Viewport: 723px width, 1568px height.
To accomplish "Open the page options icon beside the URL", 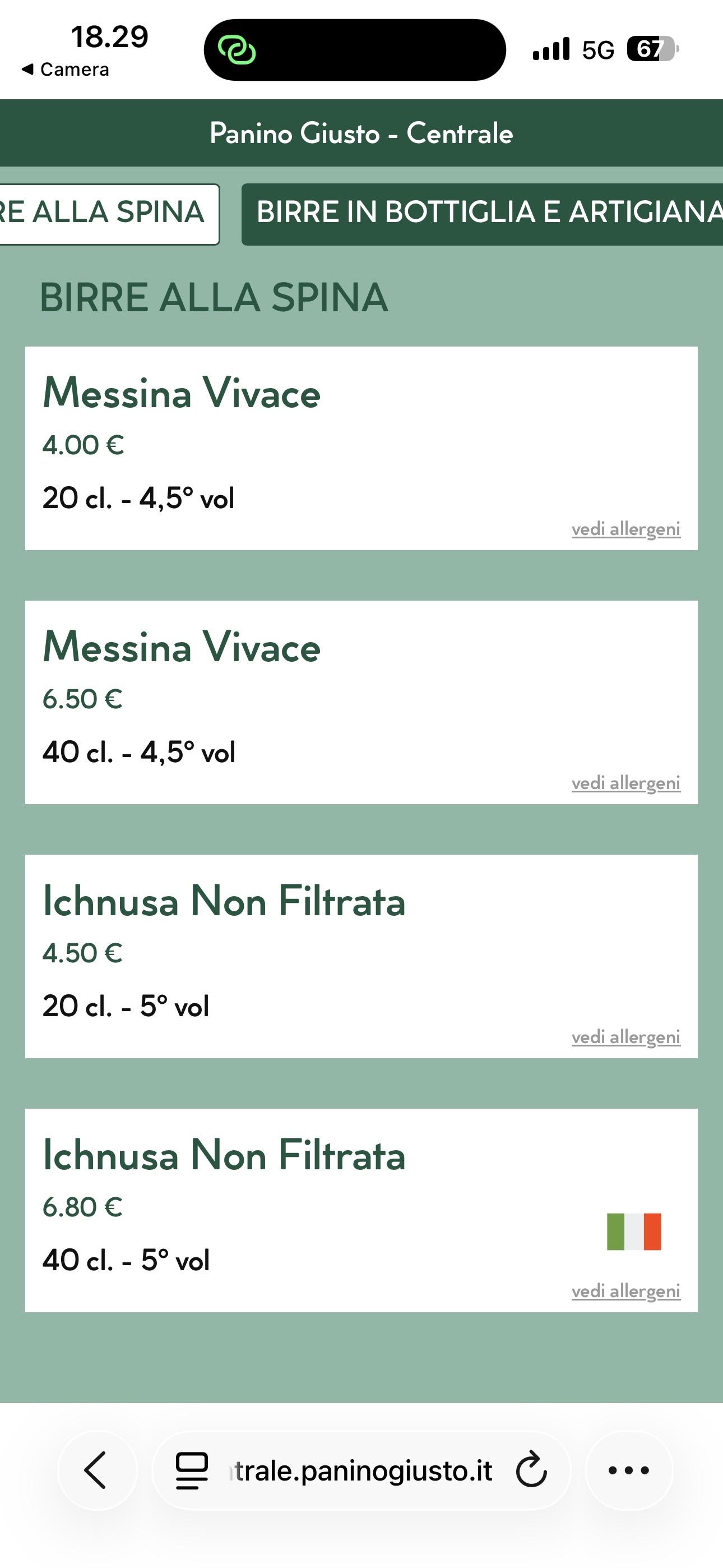I will pos(192,1470).
